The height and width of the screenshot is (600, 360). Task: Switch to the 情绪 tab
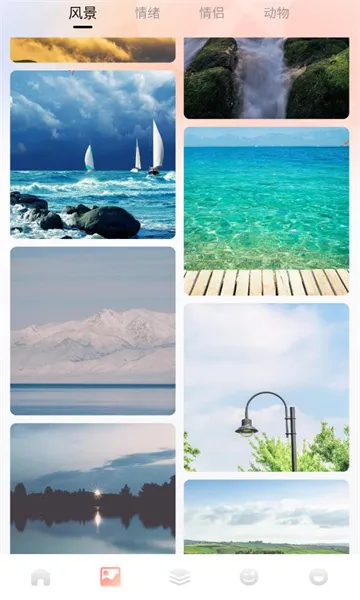coord(147,13)
